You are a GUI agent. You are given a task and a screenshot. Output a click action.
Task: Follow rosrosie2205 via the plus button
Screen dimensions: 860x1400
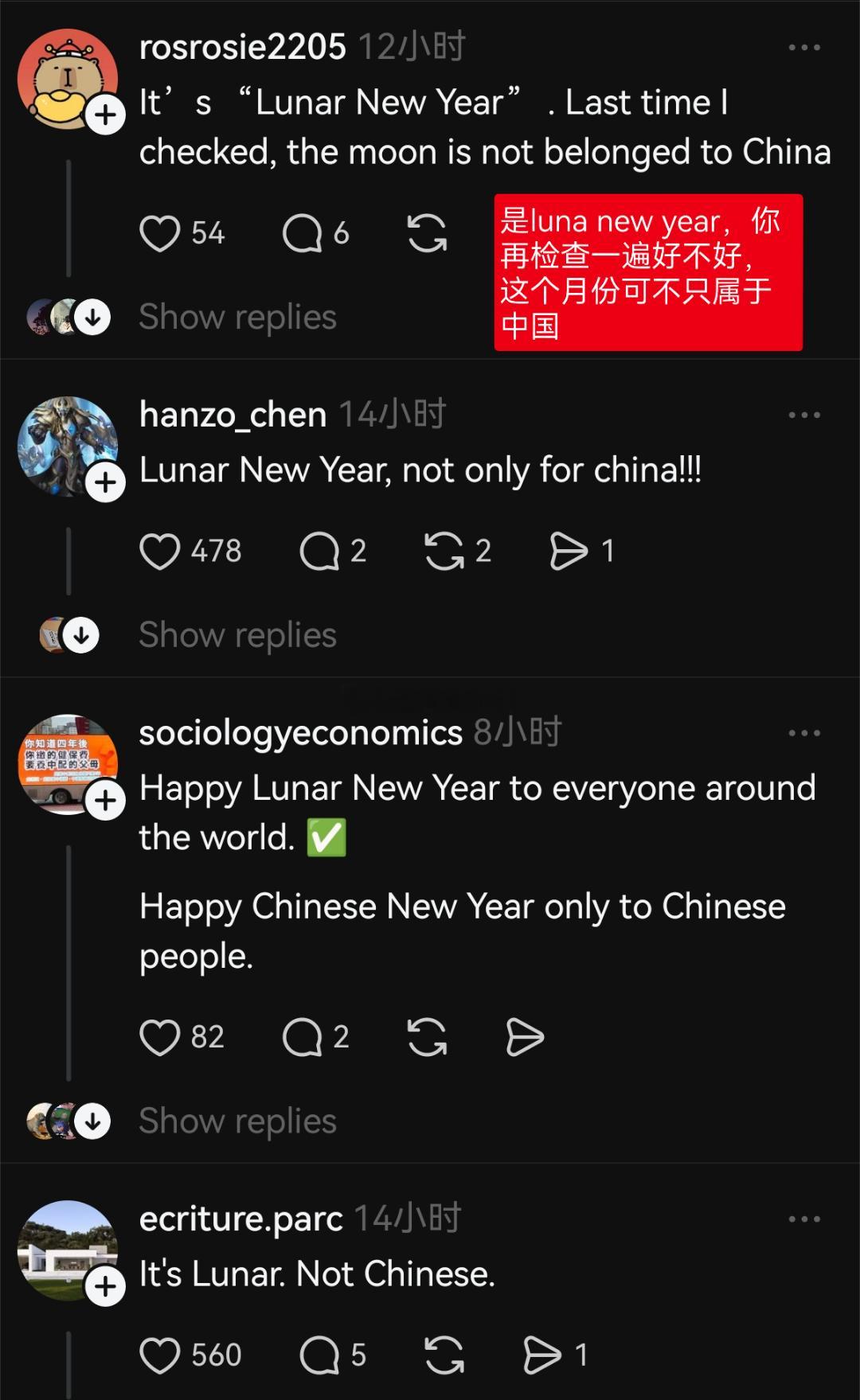106,115
